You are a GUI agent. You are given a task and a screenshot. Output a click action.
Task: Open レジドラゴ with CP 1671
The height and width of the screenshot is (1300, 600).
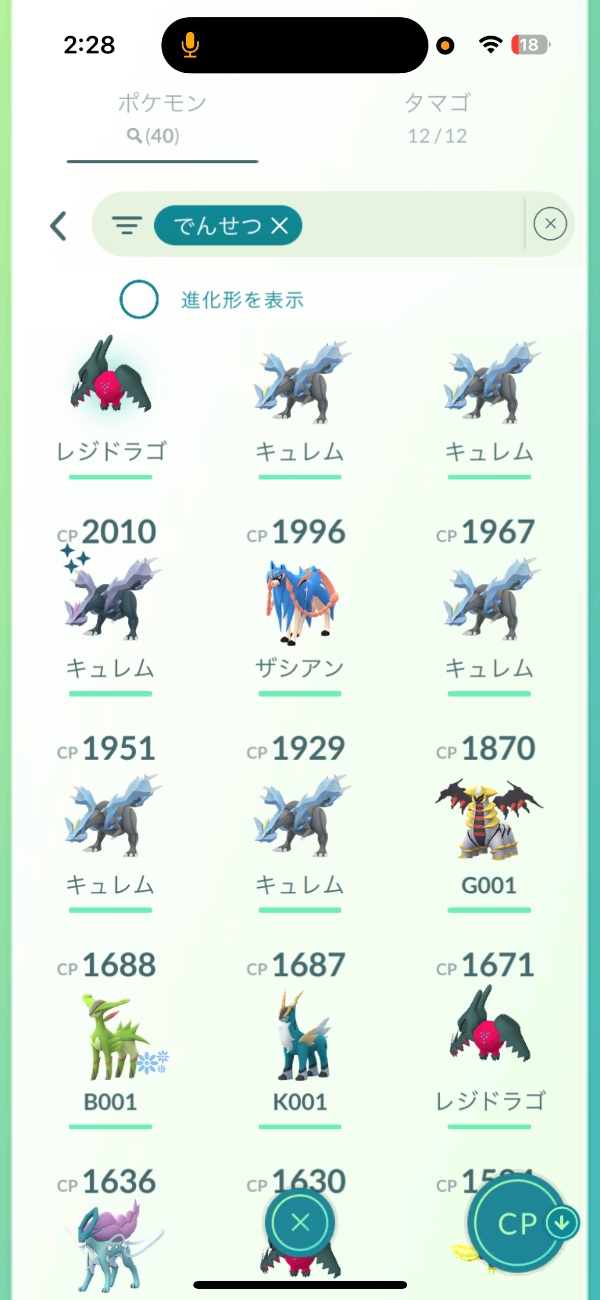490,1035
